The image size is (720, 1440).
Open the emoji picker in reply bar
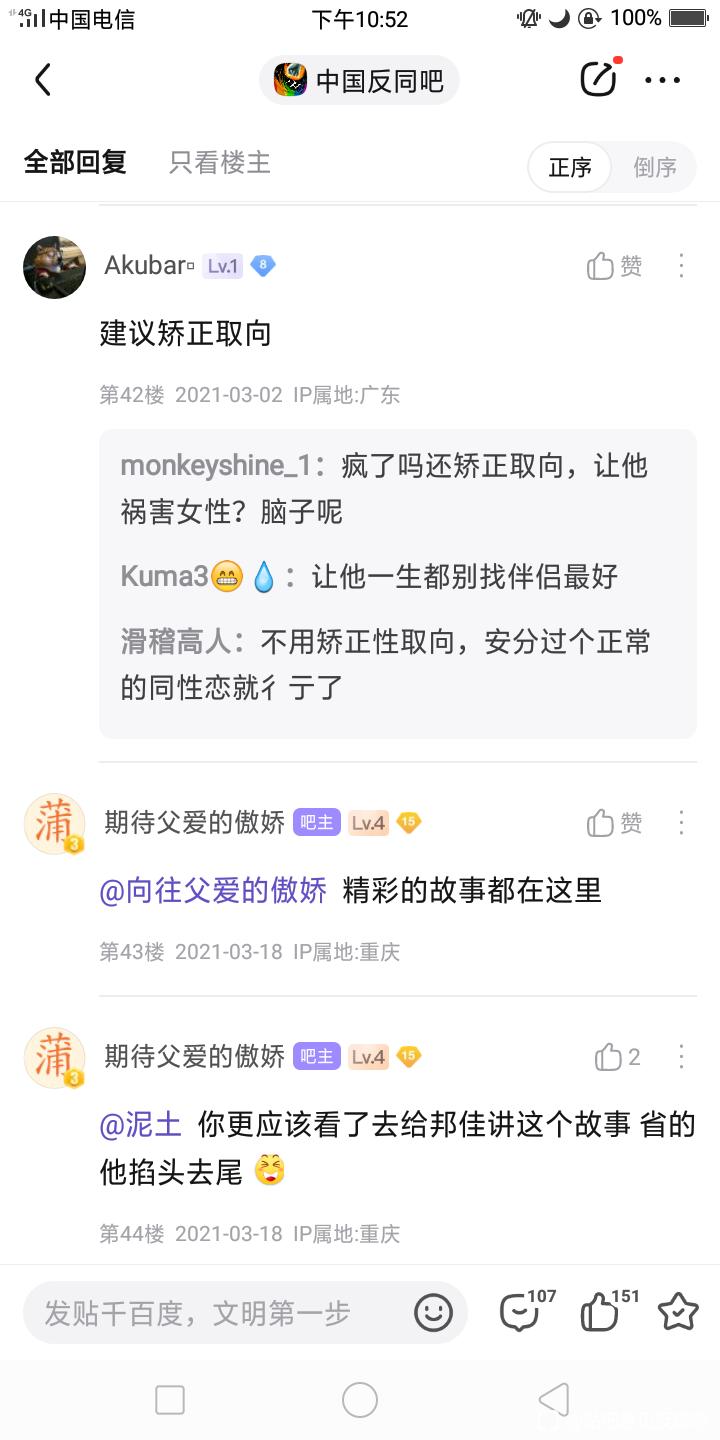pos(433,1313)
